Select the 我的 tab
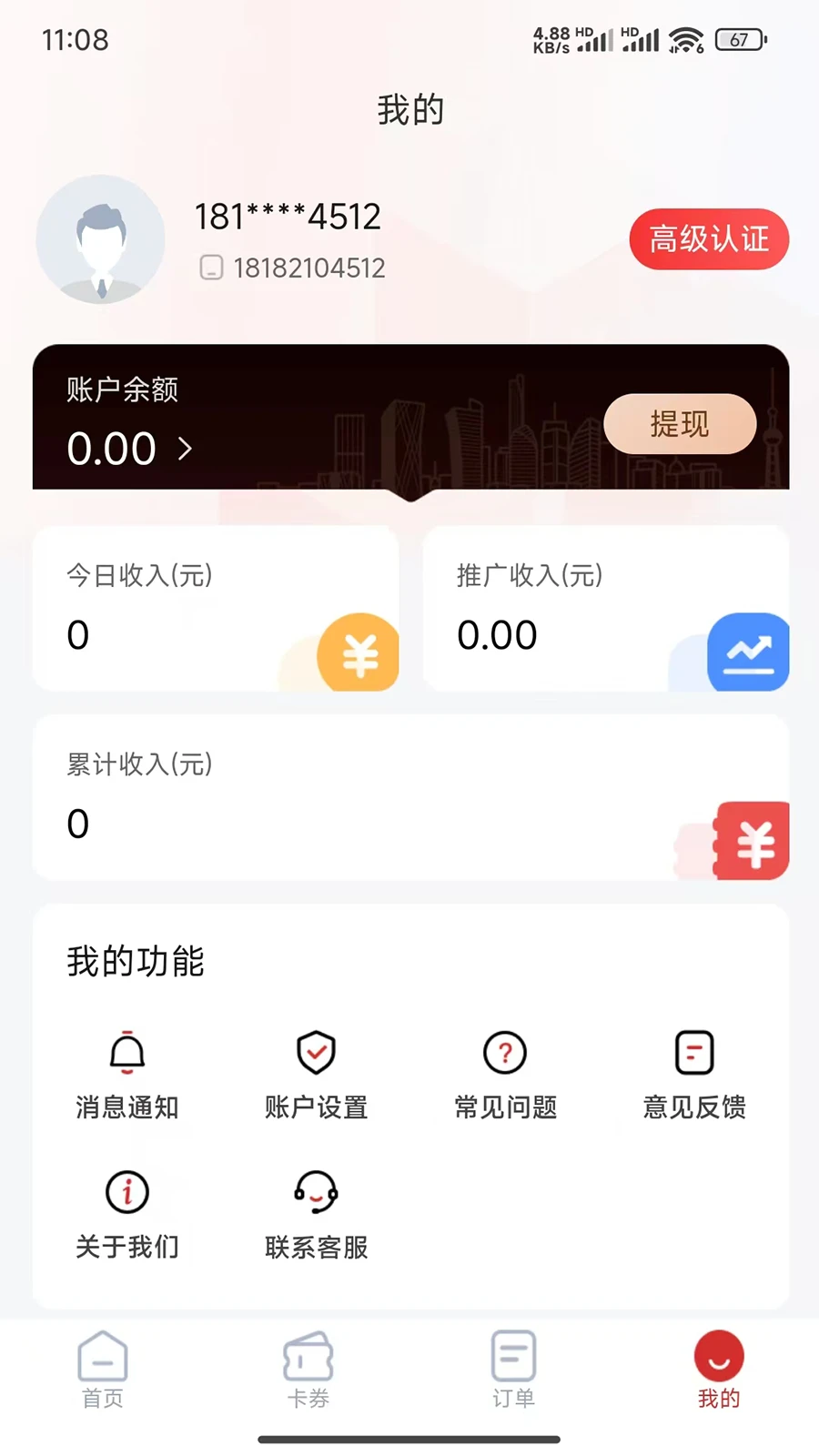Viewport: 819px width, 1456px height. [719, 1370]
